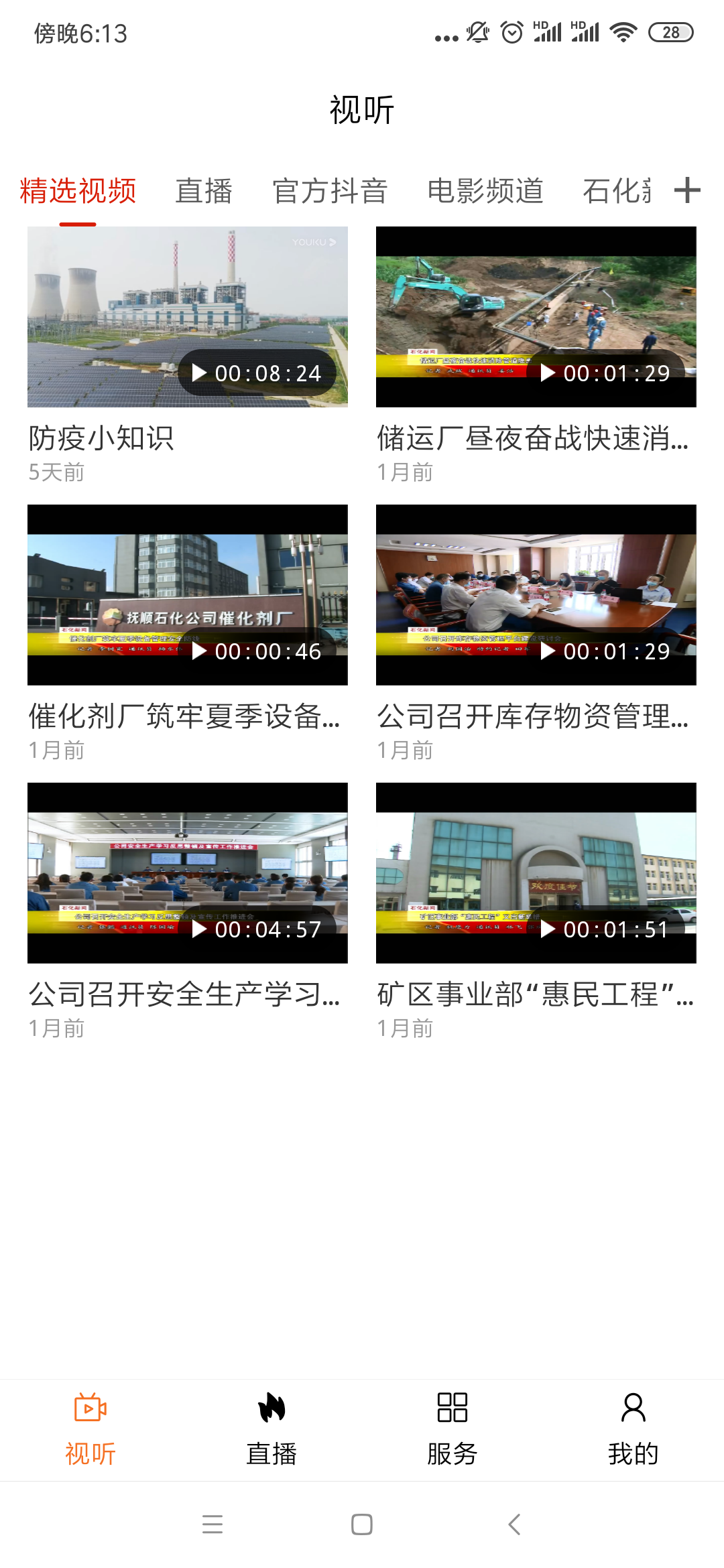Select the 电影频道 tab
Viewport: 724px width, 1568px height.
coord(485,191)
